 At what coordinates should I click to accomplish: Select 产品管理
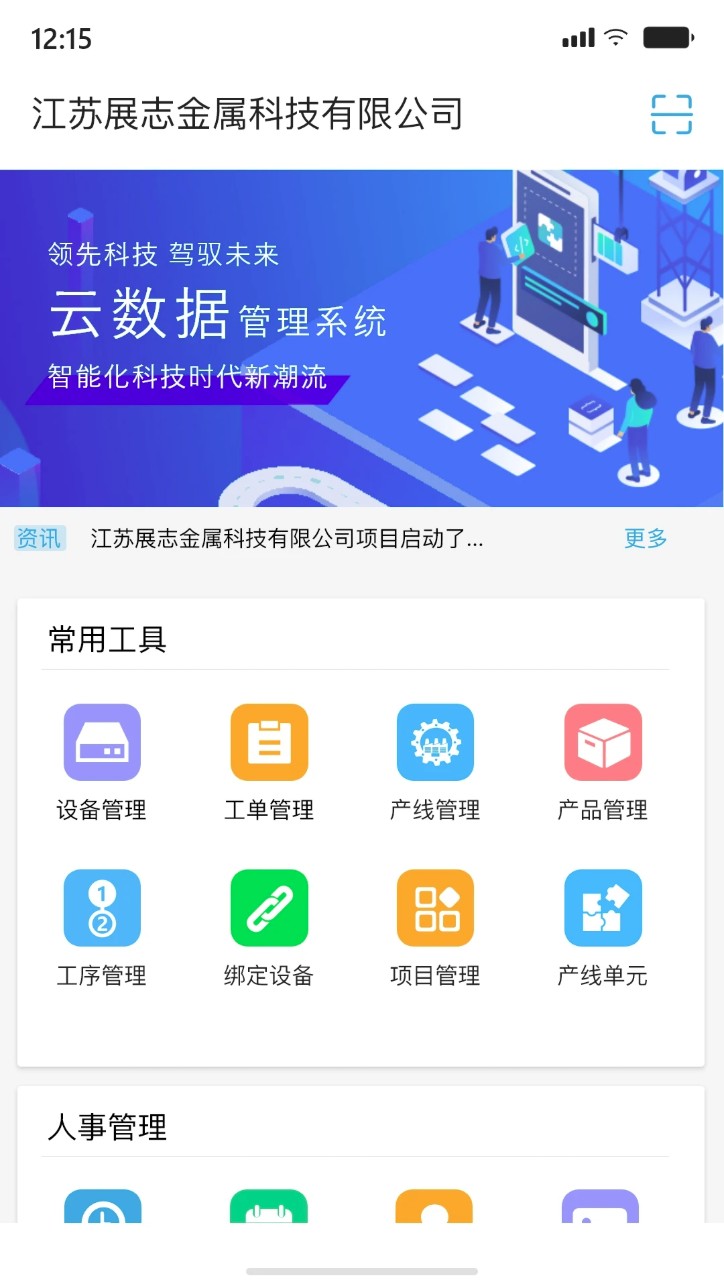pos(602,742)
